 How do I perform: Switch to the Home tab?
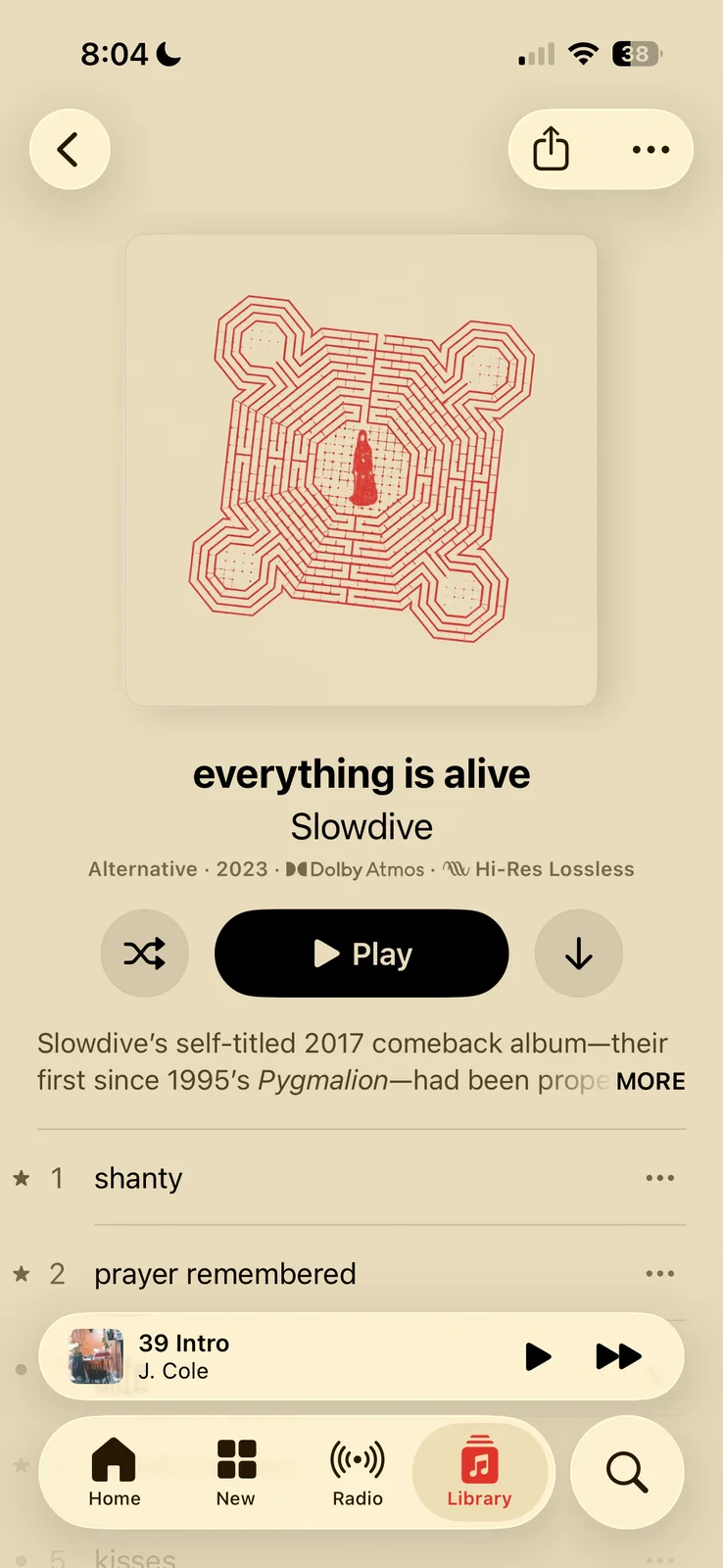[x=115, y=1472]
